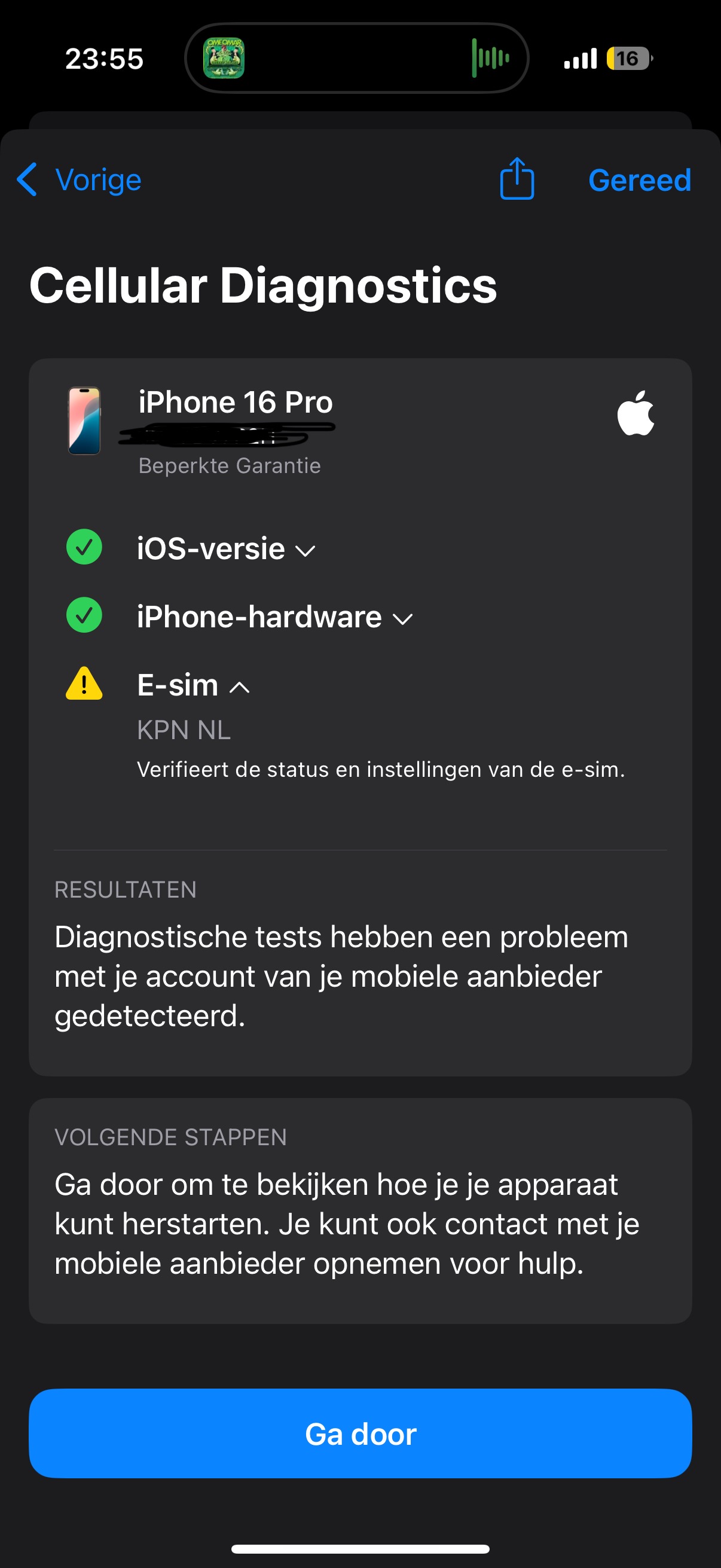Share the diagnostics results

[517, 178]
